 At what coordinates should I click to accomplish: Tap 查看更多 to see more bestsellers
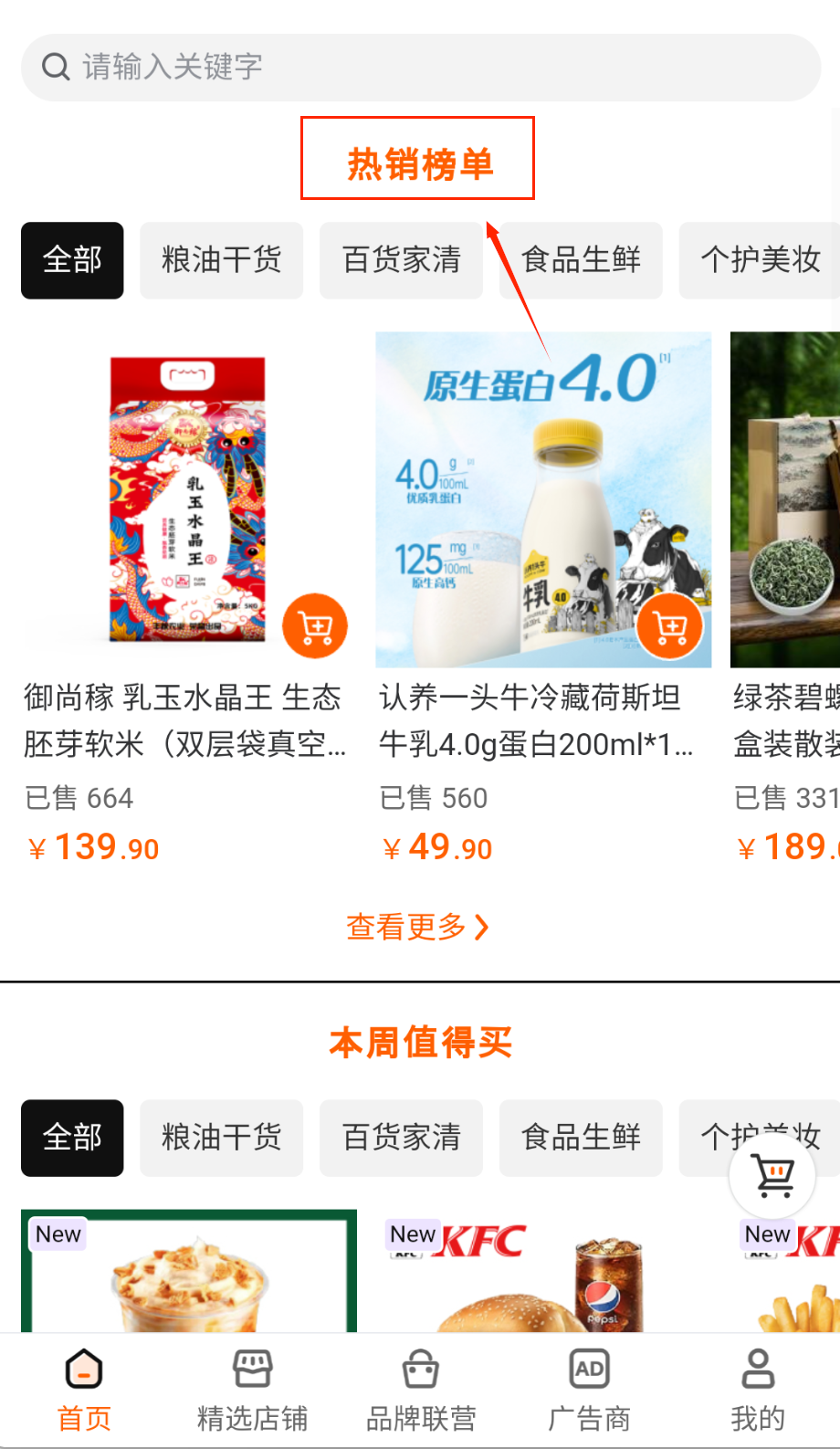[418, 927]
